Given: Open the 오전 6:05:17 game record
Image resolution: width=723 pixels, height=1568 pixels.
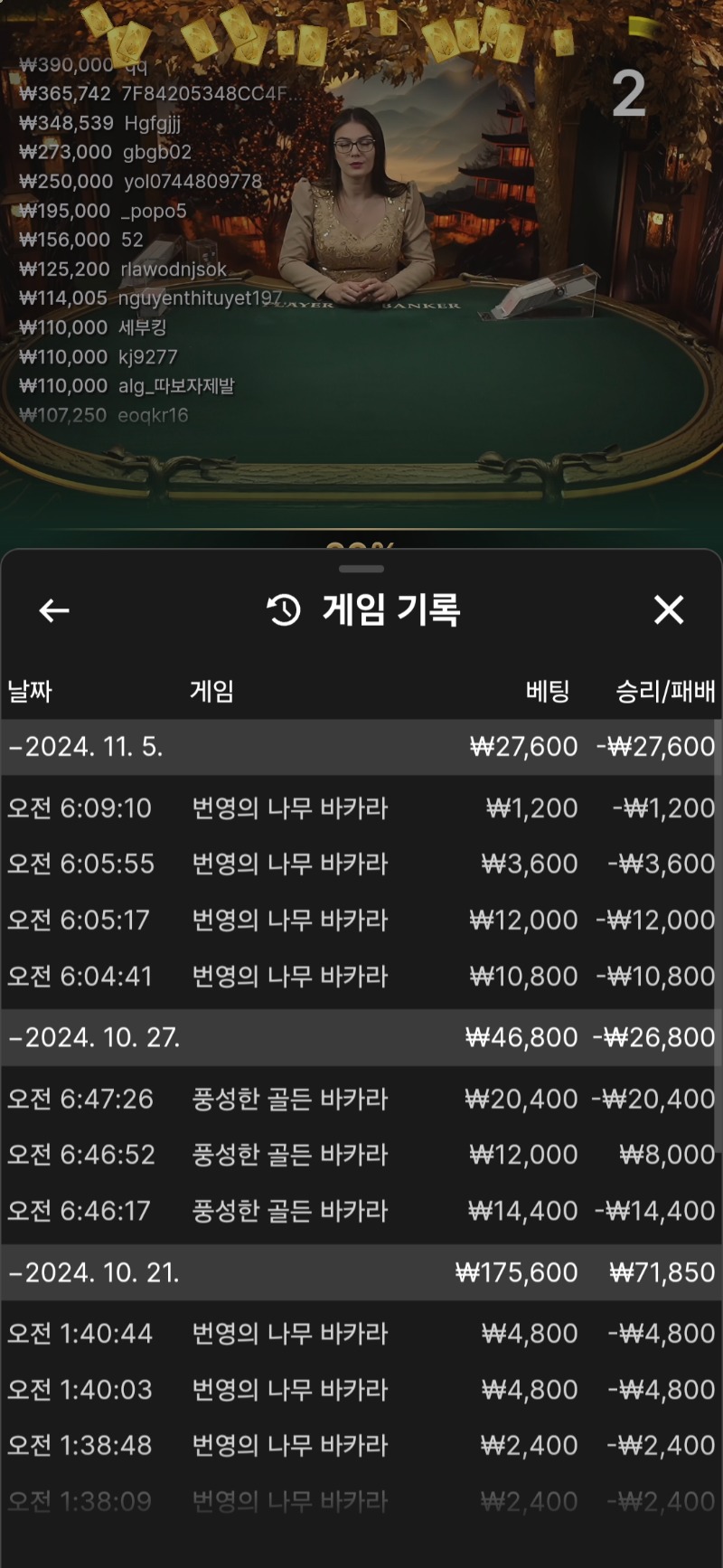Looking at the screenshot, I should click(361, 920).
